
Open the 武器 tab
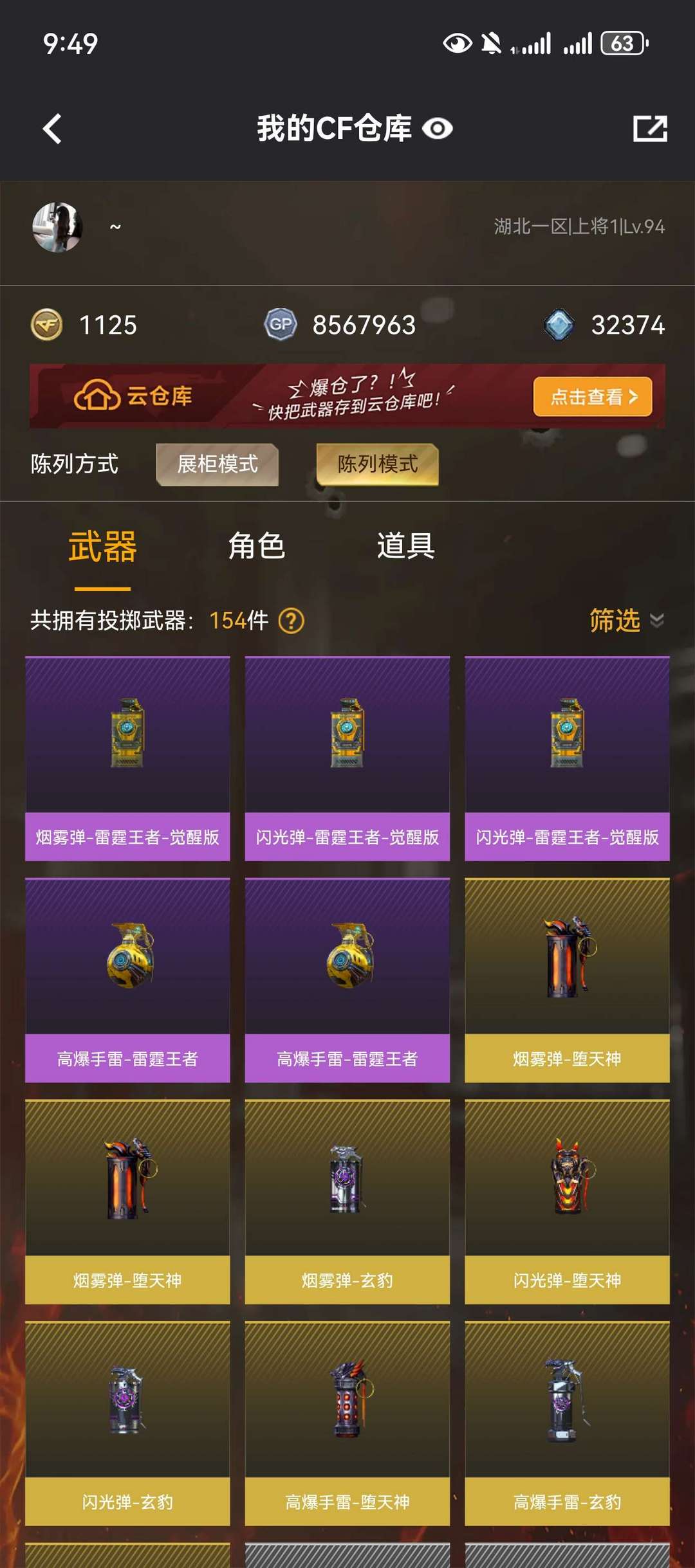(x=102, y=547)
